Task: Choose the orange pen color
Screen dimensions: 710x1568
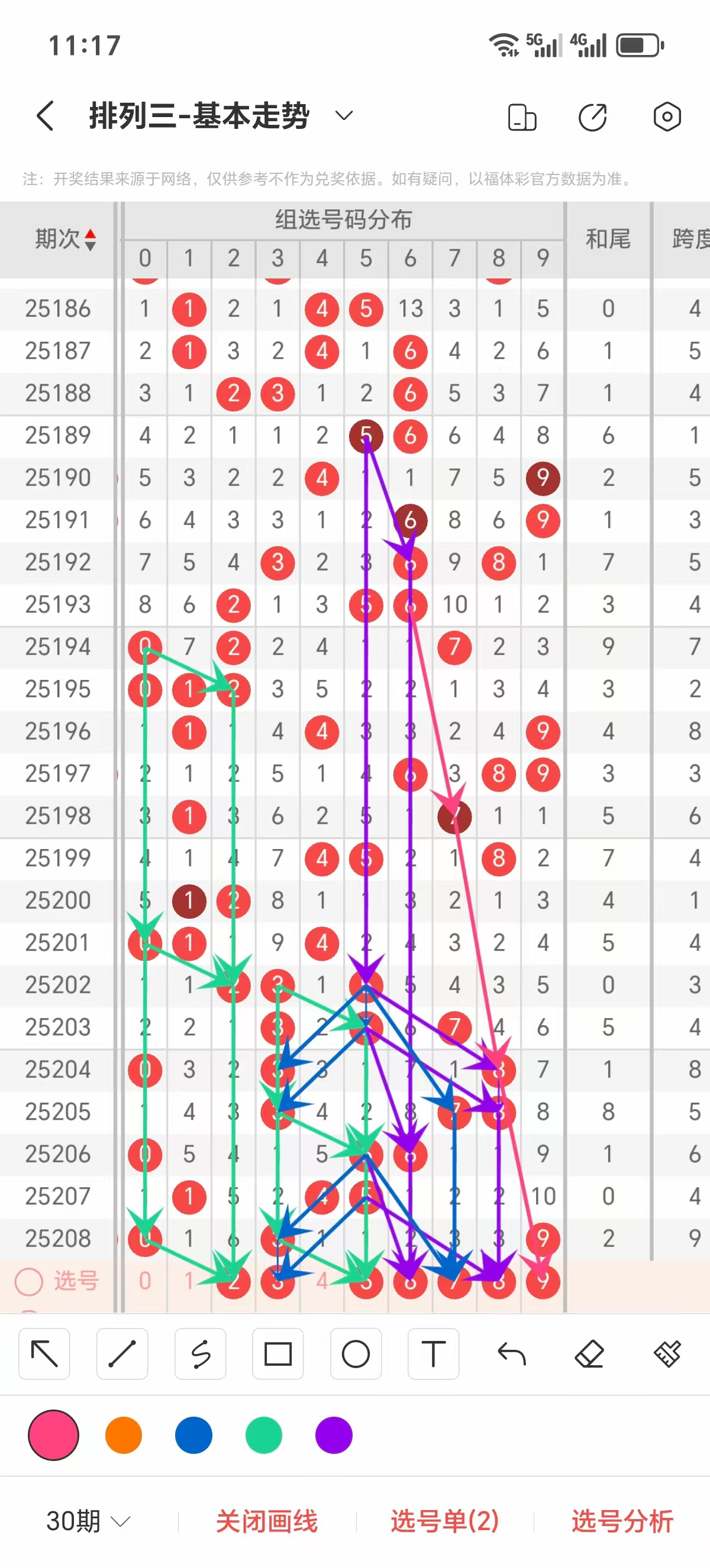Action: coord(124,1435)
